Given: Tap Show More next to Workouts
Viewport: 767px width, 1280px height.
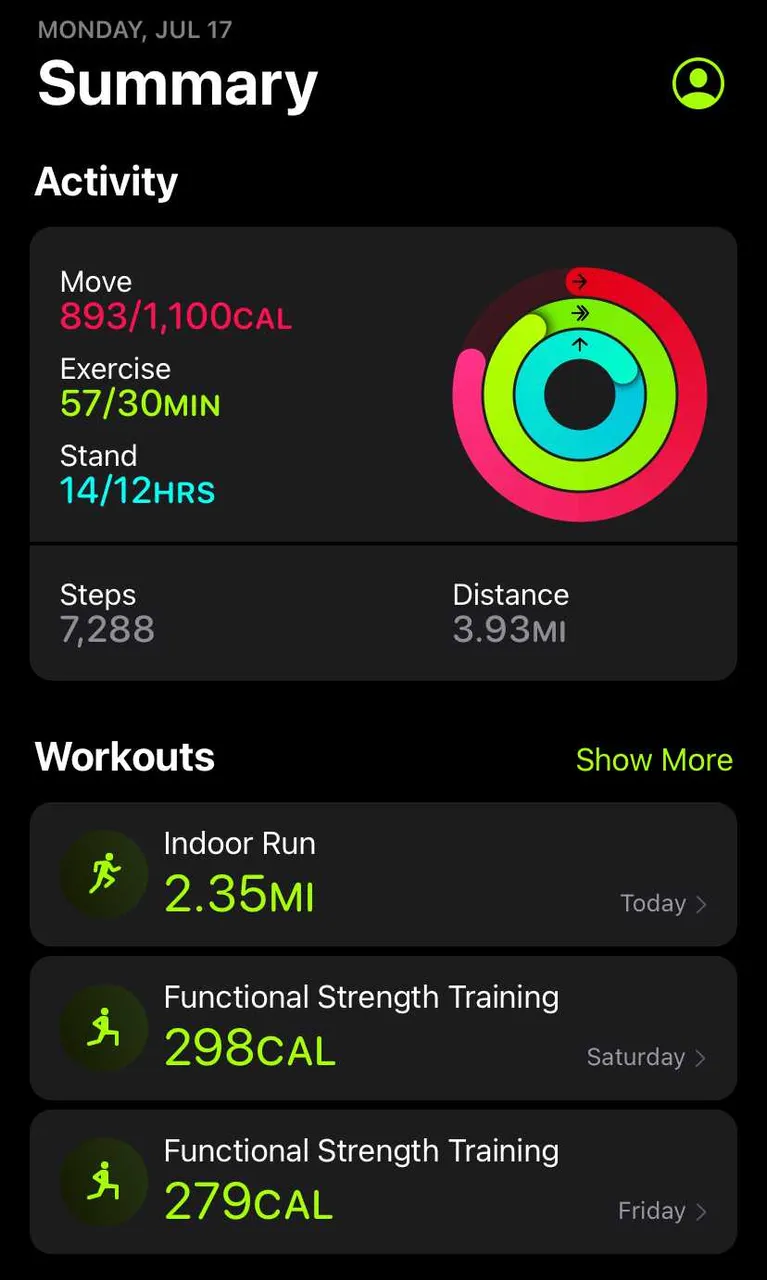Looking at the screenshot, I should coord(654,760).
